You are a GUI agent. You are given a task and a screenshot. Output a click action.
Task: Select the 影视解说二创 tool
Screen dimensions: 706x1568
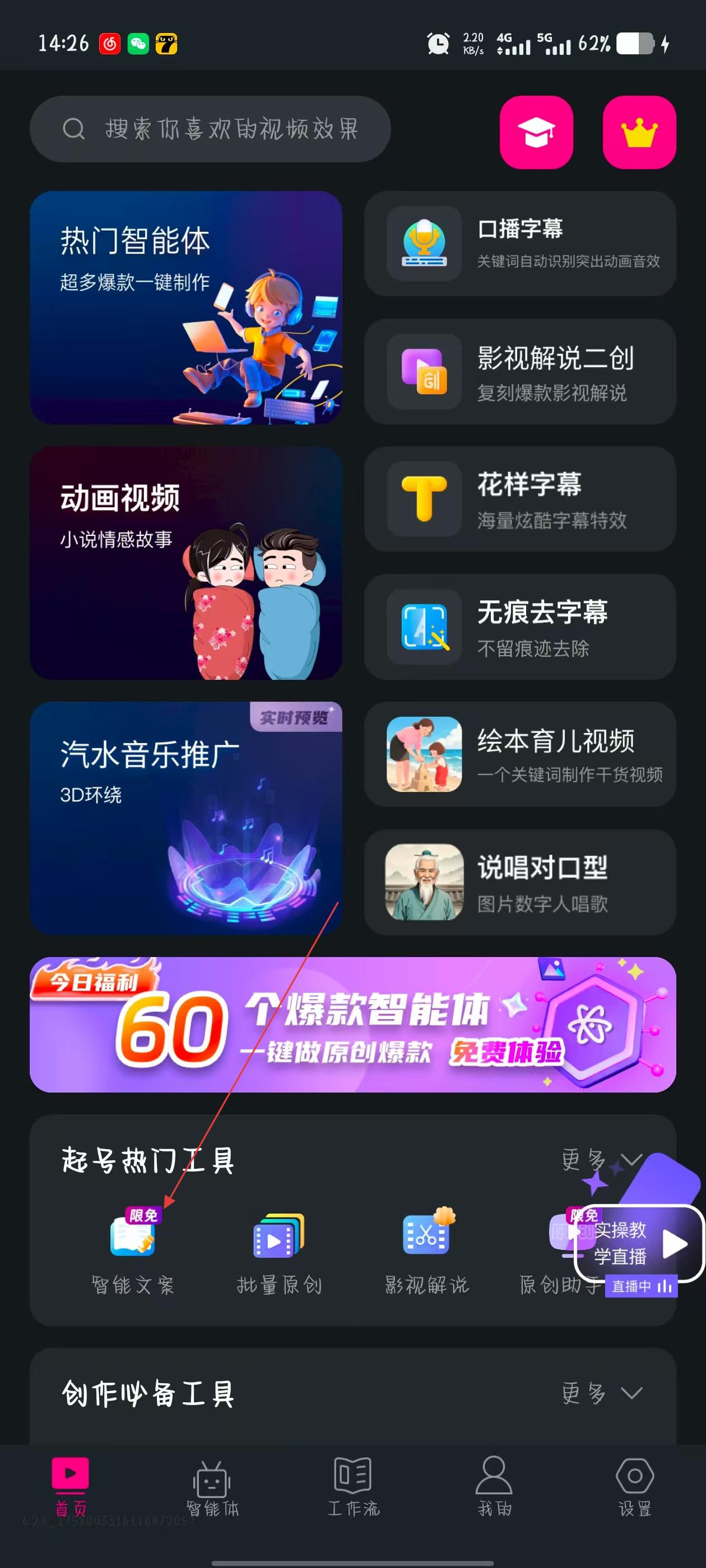(519, 371)
